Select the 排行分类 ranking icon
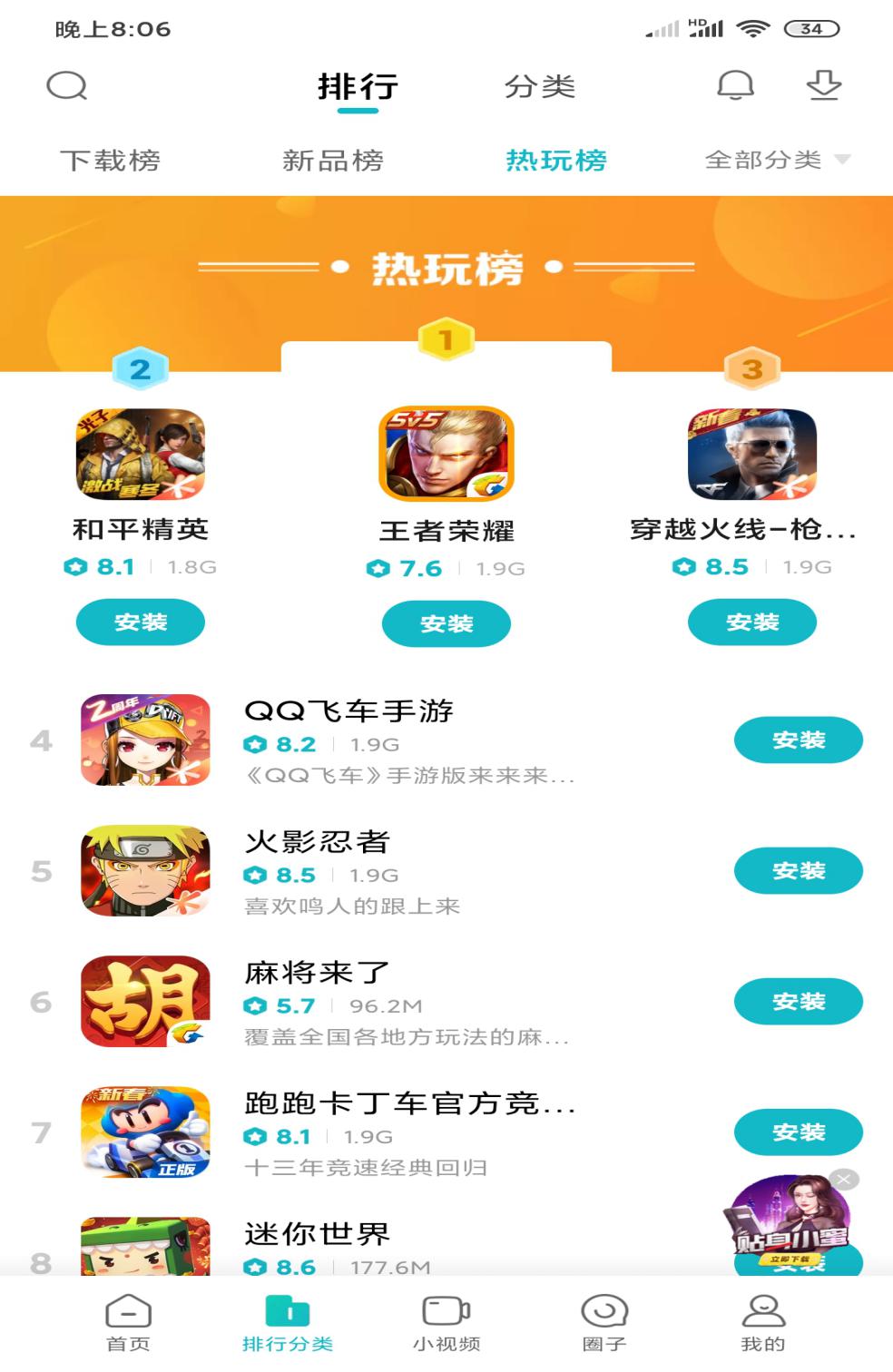The height and width of the screenshot is (1372, 893). (x=286, y=1318)
